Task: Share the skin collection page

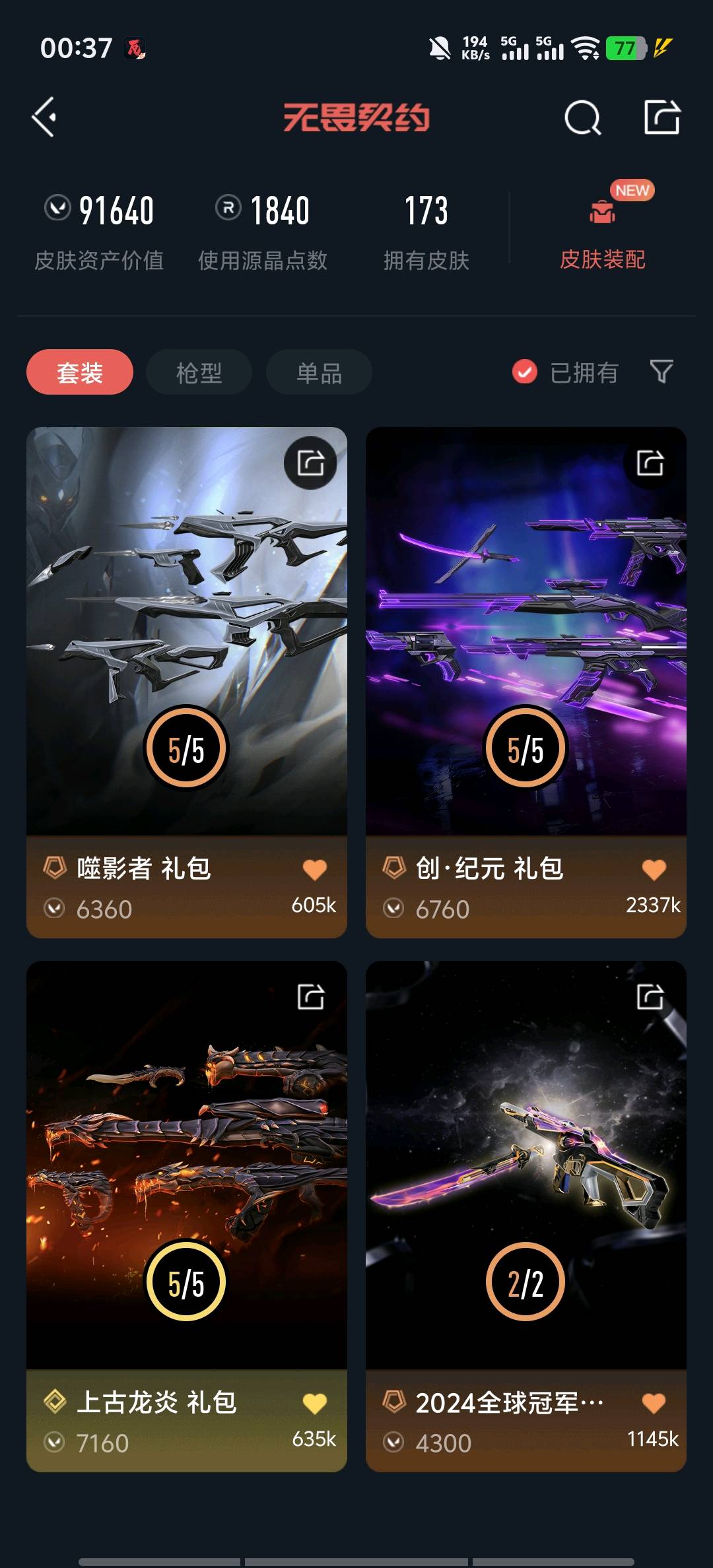Action: (662, 117)
